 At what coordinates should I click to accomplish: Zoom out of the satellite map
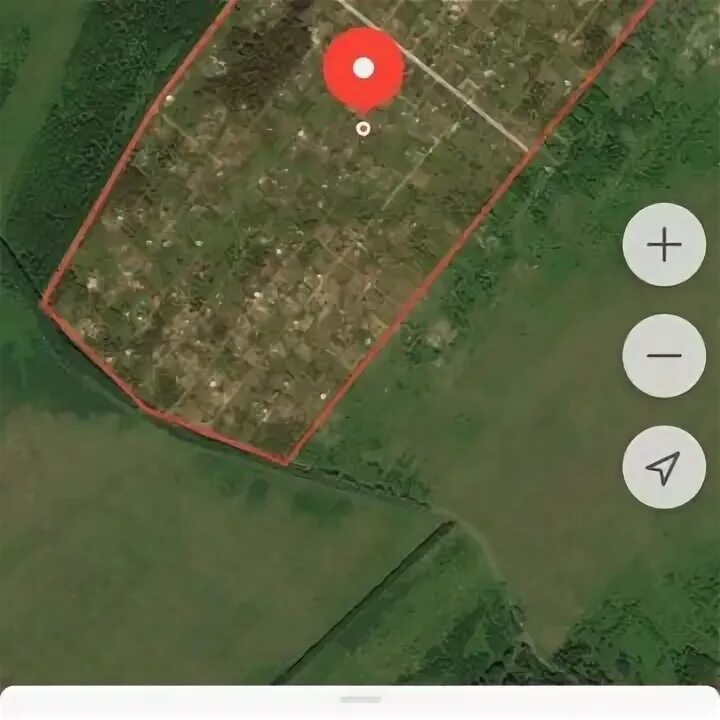click(664, 356)
